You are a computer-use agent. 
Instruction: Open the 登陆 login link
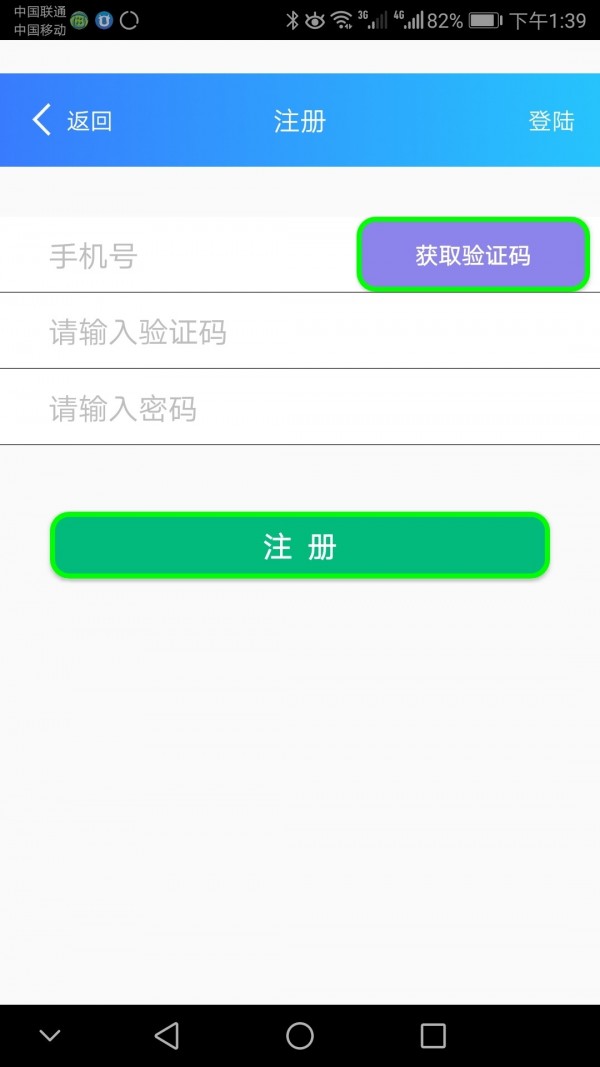[x=551, y=121]
